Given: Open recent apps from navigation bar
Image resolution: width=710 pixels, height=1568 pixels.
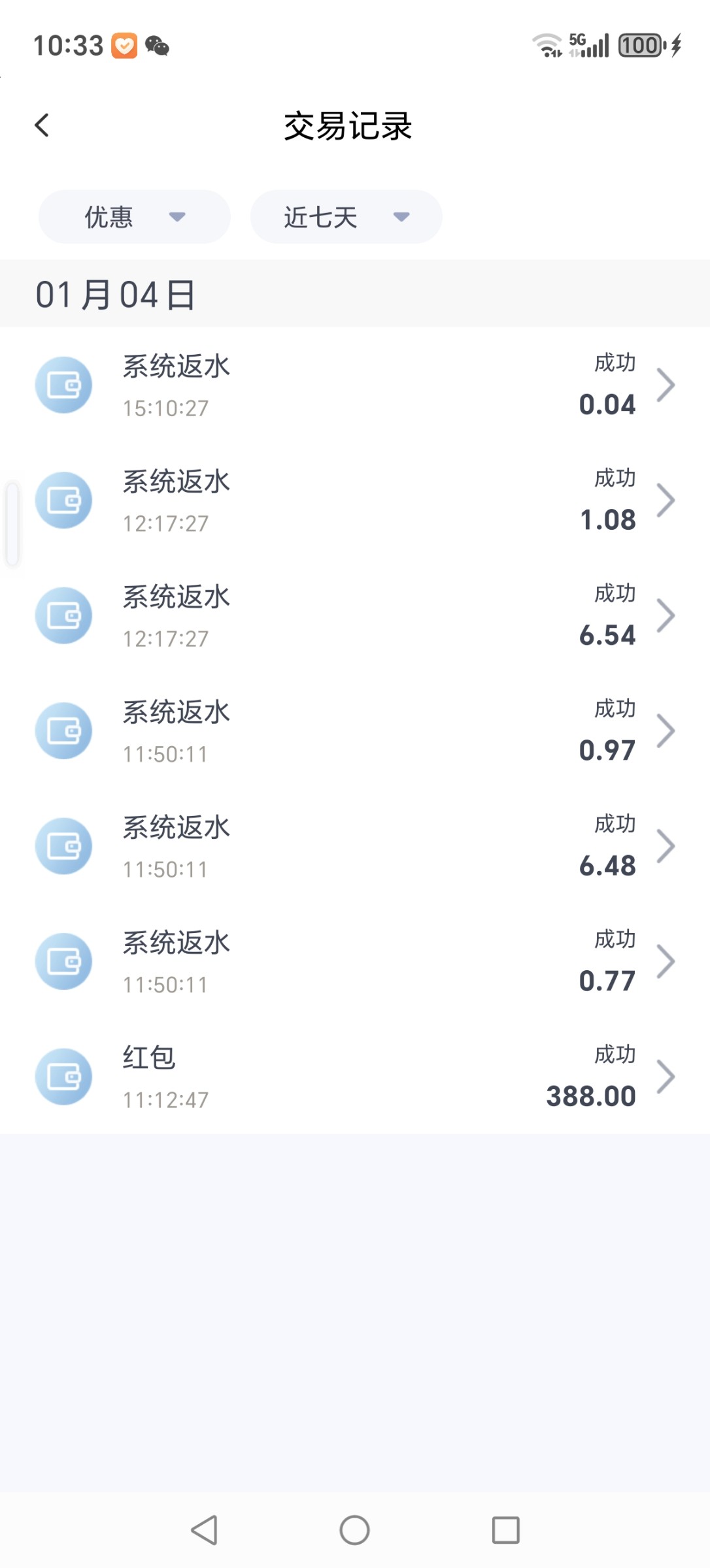Looking at the screenshot, I should coord(505,1529).
